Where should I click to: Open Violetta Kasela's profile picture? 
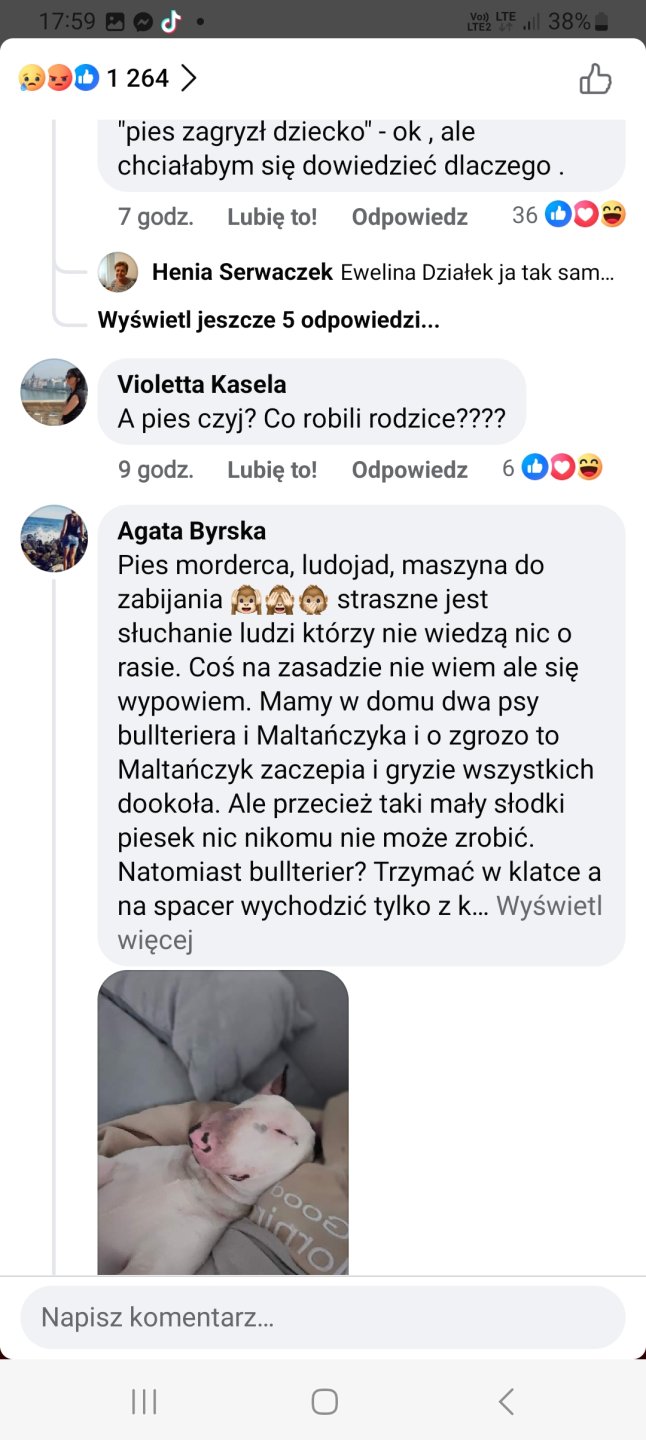(54, 392)
